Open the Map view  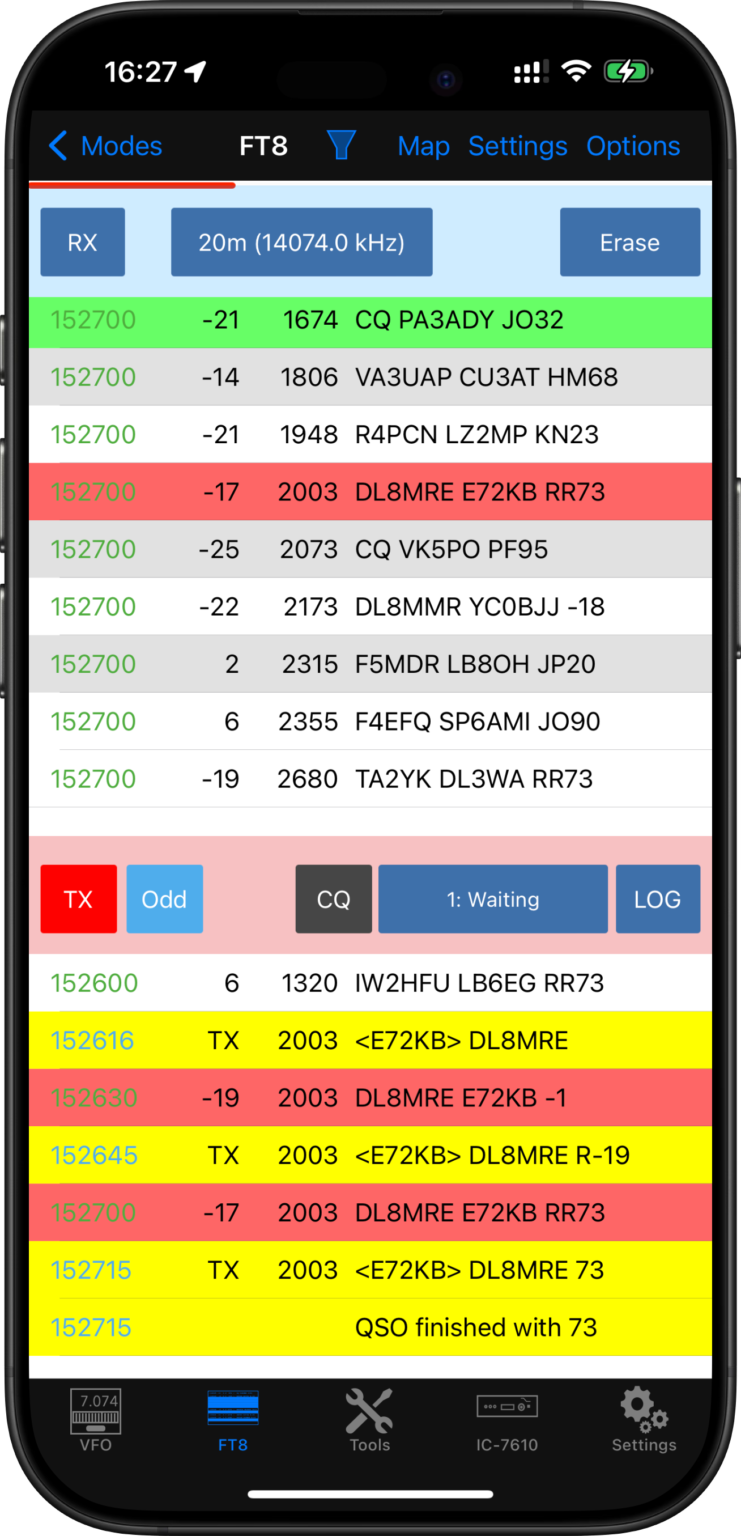[x=423, y=145]
